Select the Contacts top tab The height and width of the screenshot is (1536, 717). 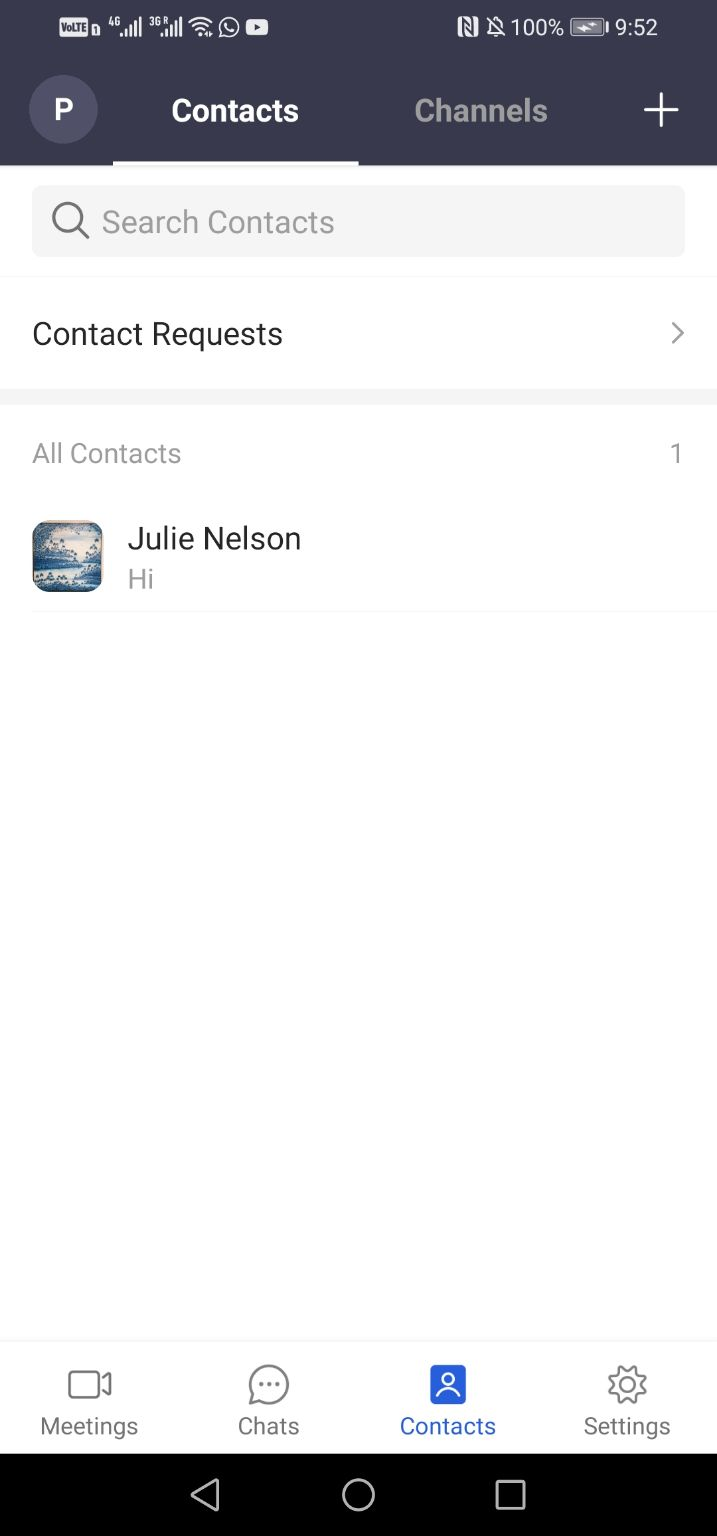pos(235,110)
